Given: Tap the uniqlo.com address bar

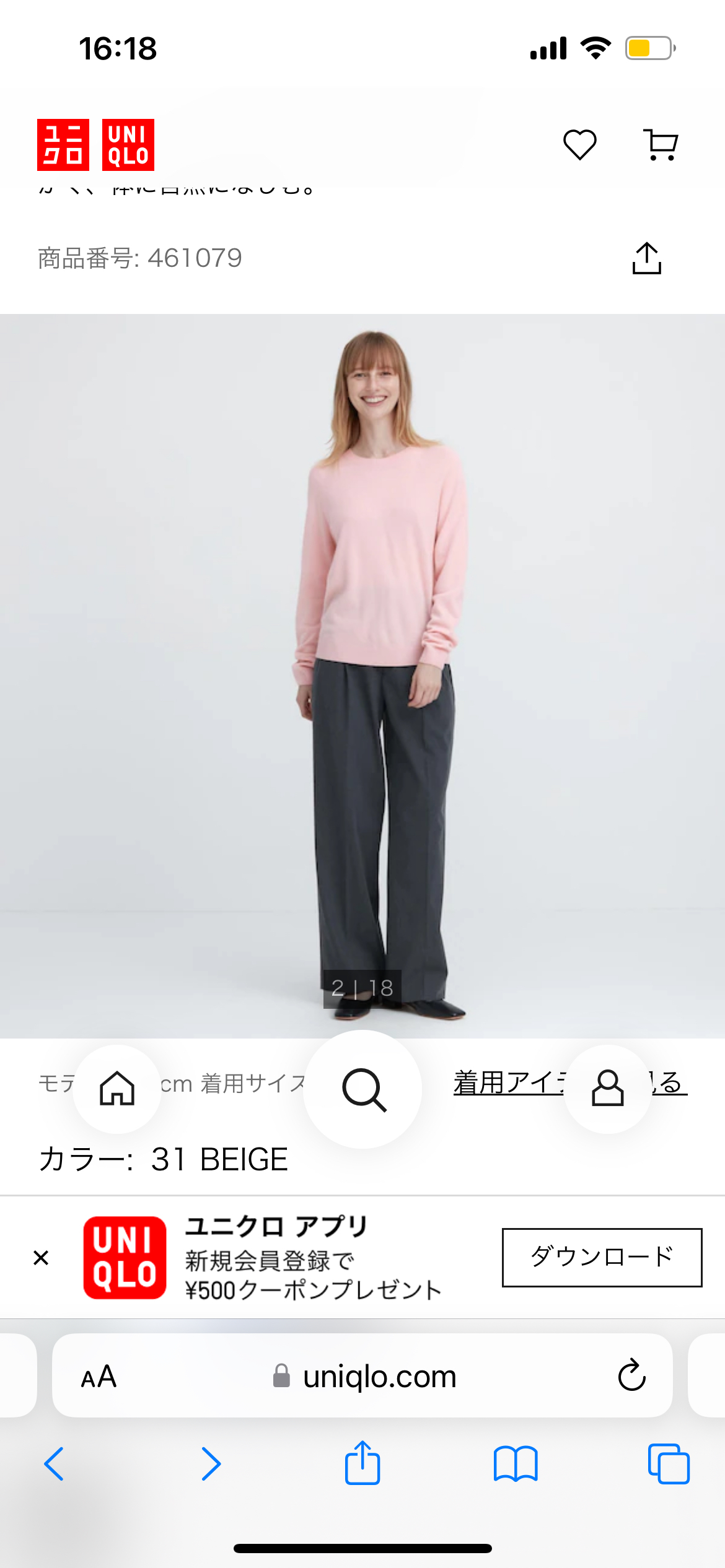Looking at the screenshot, I should (378, 1376).
